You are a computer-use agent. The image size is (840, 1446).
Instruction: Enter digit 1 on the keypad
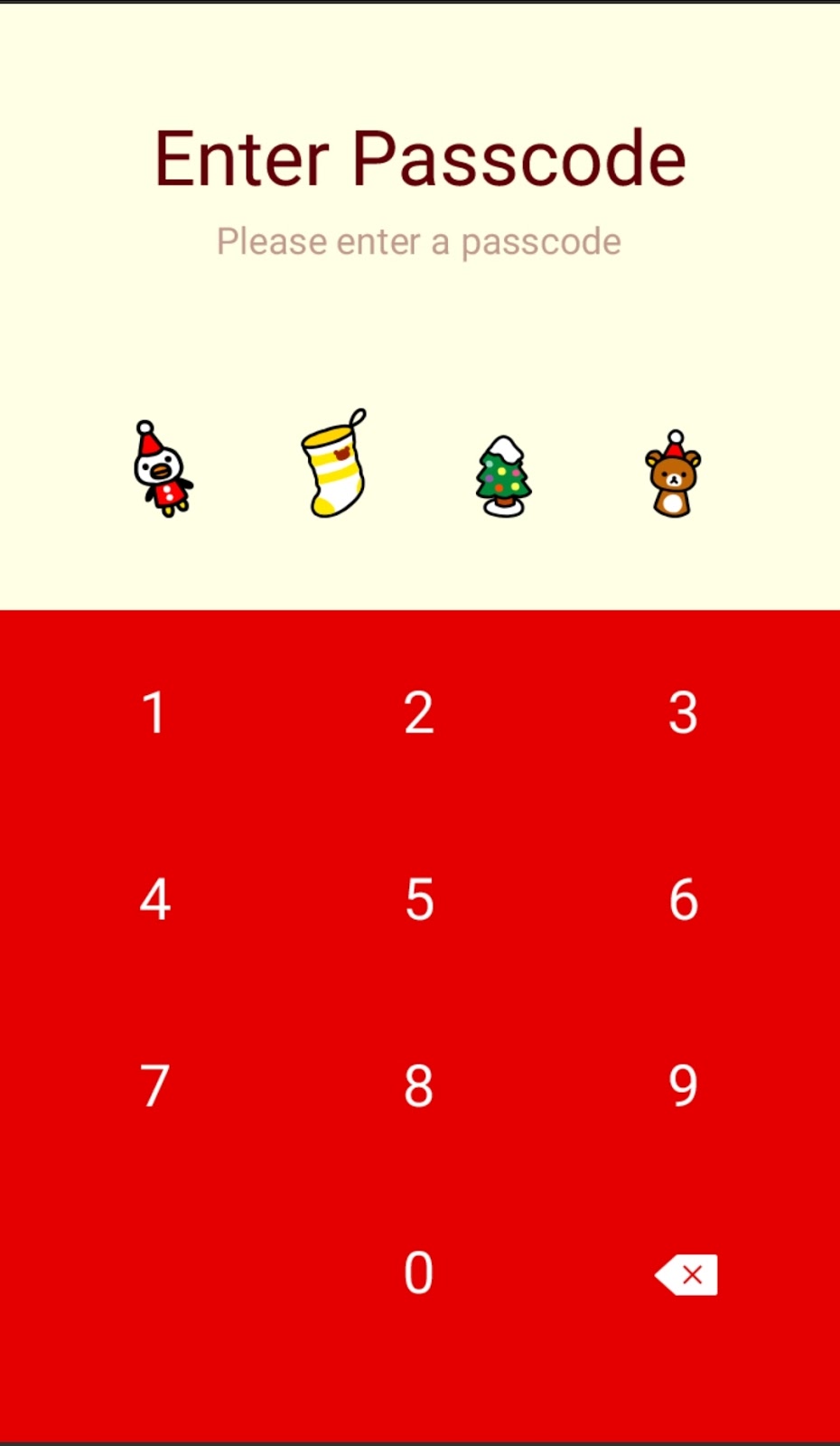pos(154,713)
